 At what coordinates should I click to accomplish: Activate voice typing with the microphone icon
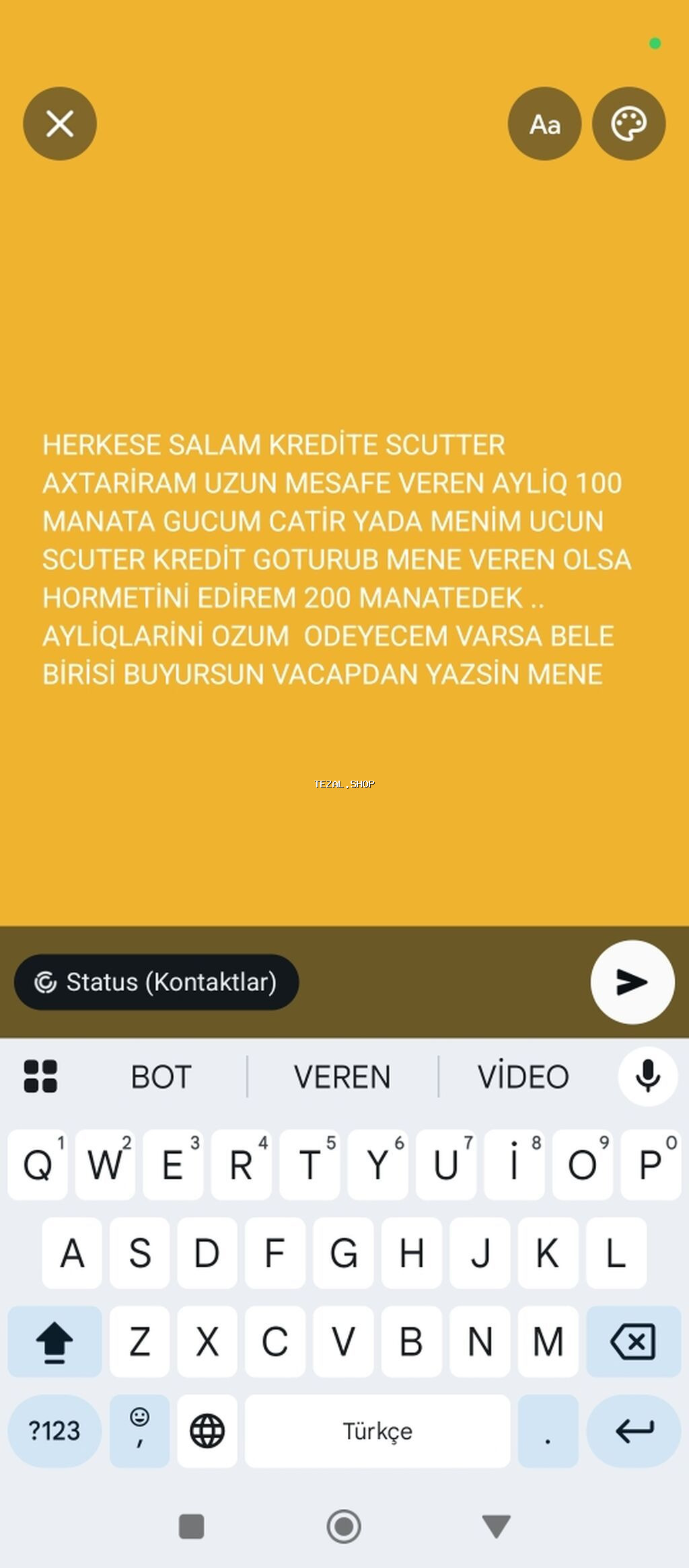pyautogui.click(x=647, y=1076)
